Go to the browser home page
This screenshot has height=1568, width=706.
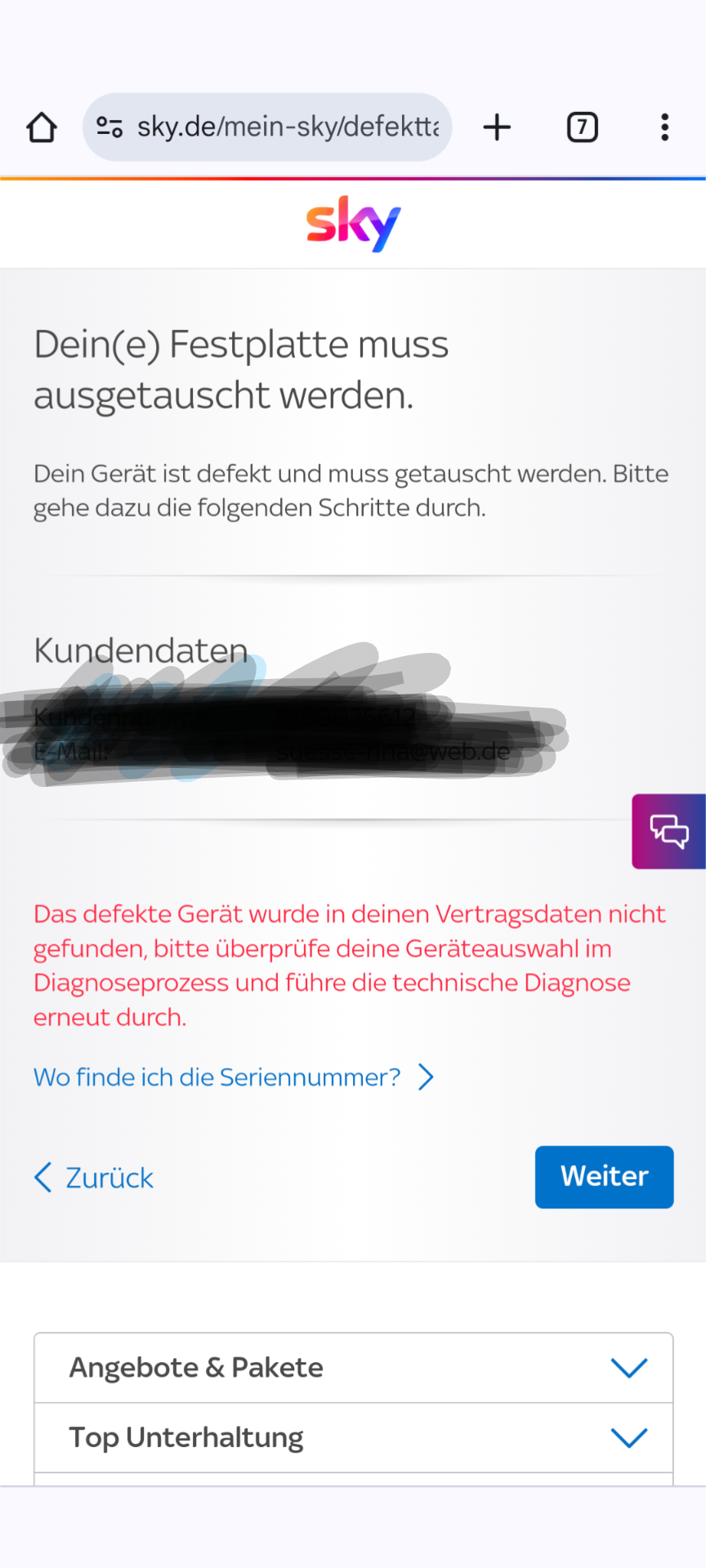point(42,127)
